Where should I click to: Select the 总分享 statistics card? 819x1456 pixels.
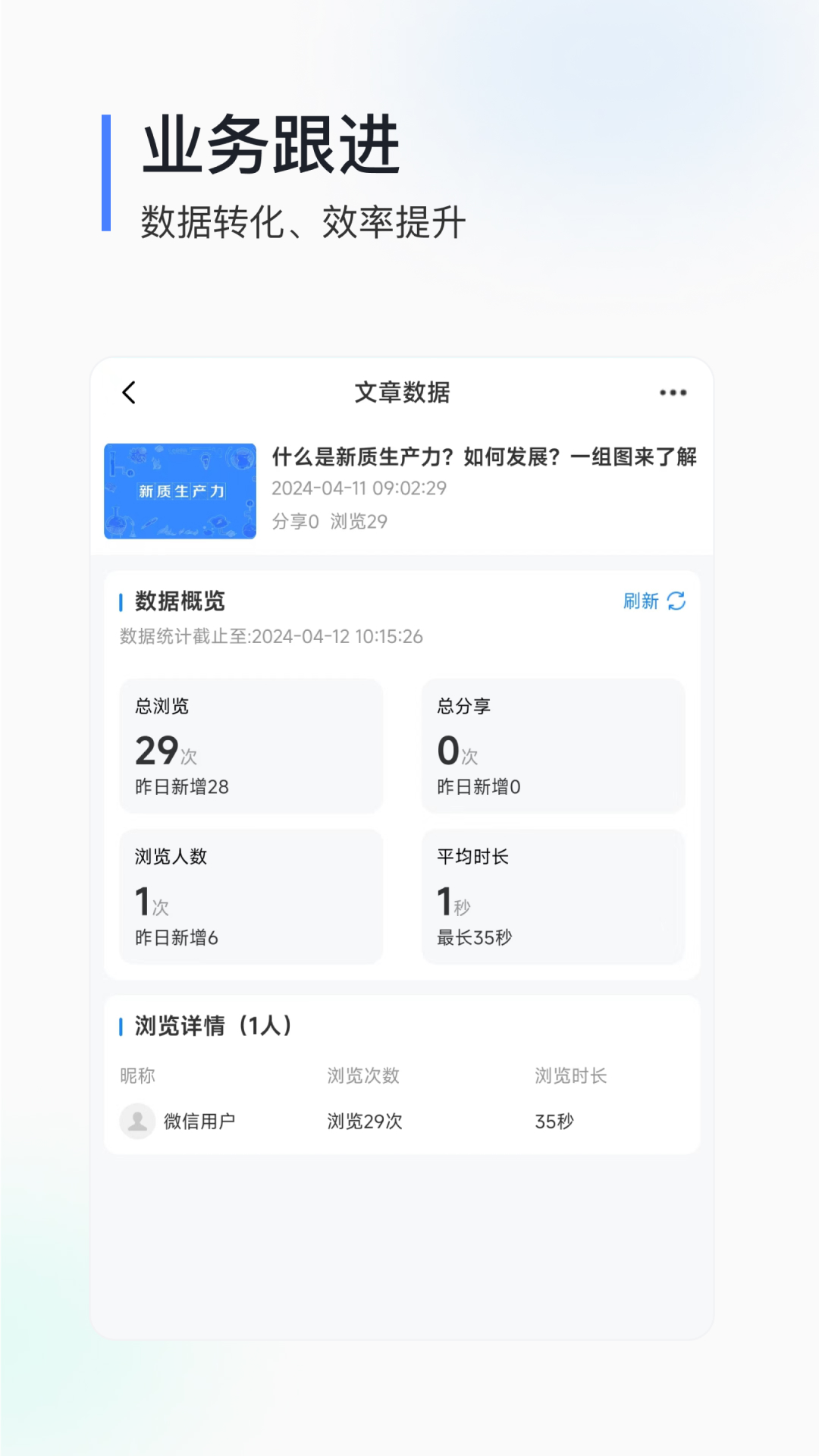click(x=553, y=745)
